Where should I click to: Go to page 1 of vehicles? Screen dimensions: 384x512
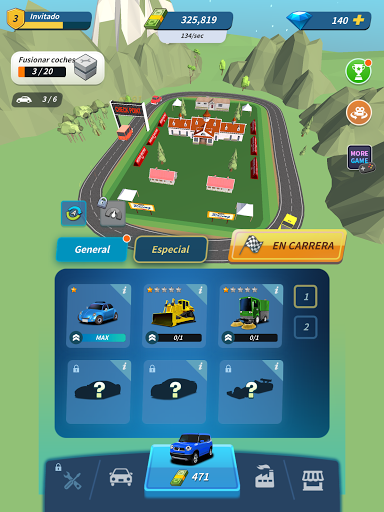tap(305, 297)
